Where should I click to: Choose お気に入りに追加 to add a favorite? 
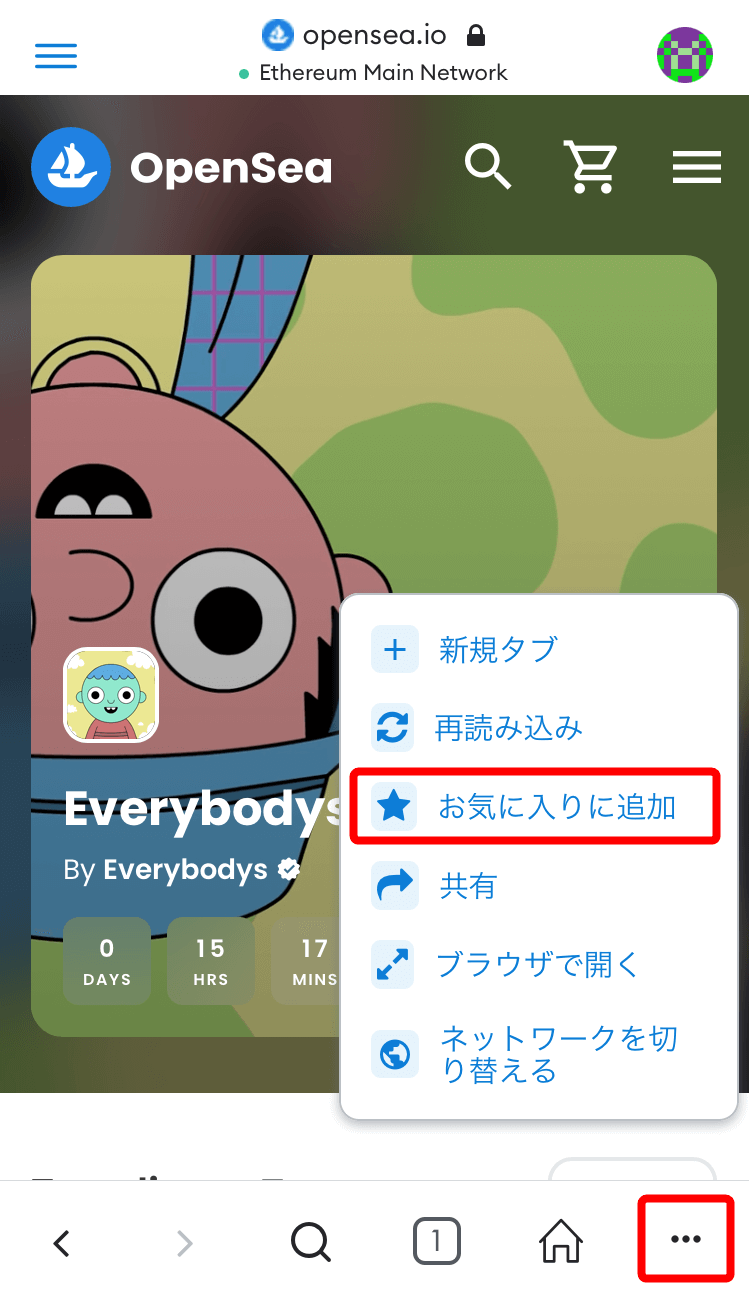pos(556,807)
